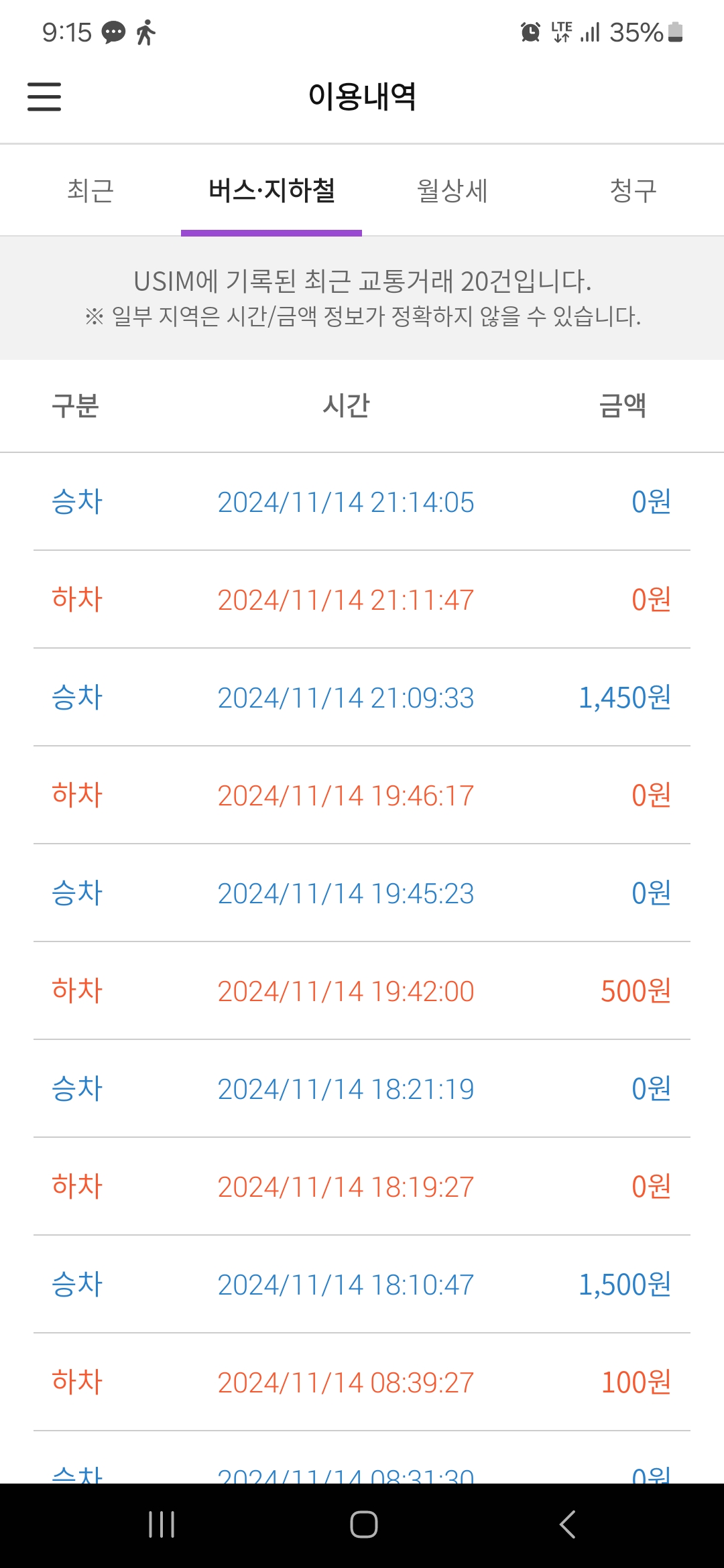Switch to the 월상세 tab
The height and width of the screenshot is (1568, 724).
click(452, 190)
